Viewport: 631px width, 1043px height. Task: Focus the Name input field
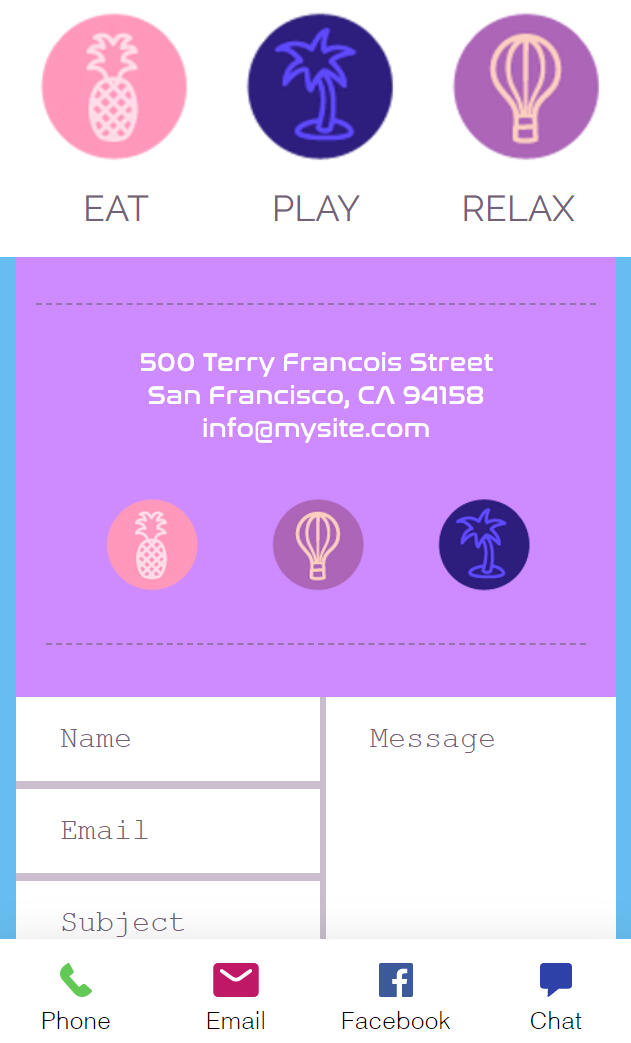[x=167, y=739]
